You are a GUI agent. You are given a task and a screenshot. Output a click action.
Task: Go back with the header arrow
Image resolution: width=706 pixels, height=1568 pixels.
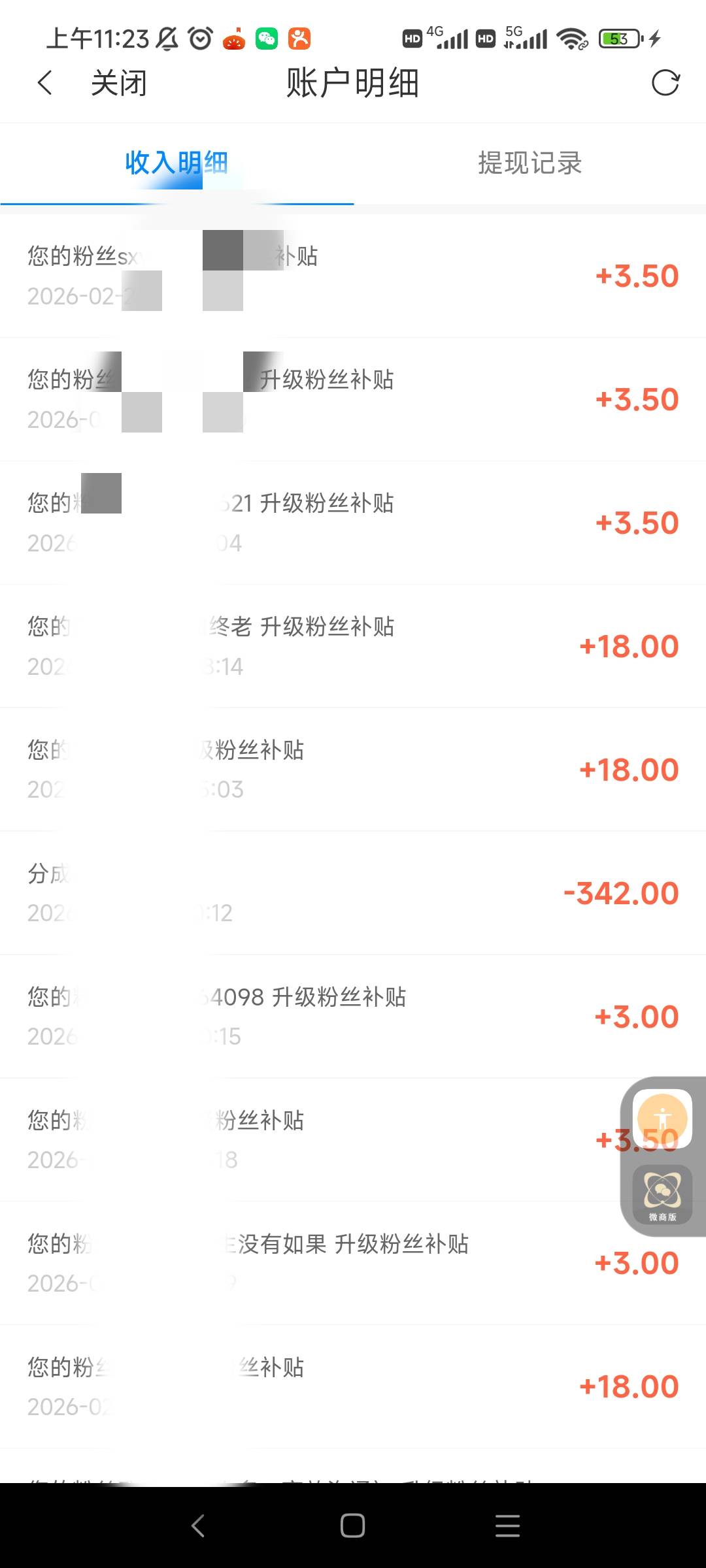pyautogui.click(x=45, y=83)
